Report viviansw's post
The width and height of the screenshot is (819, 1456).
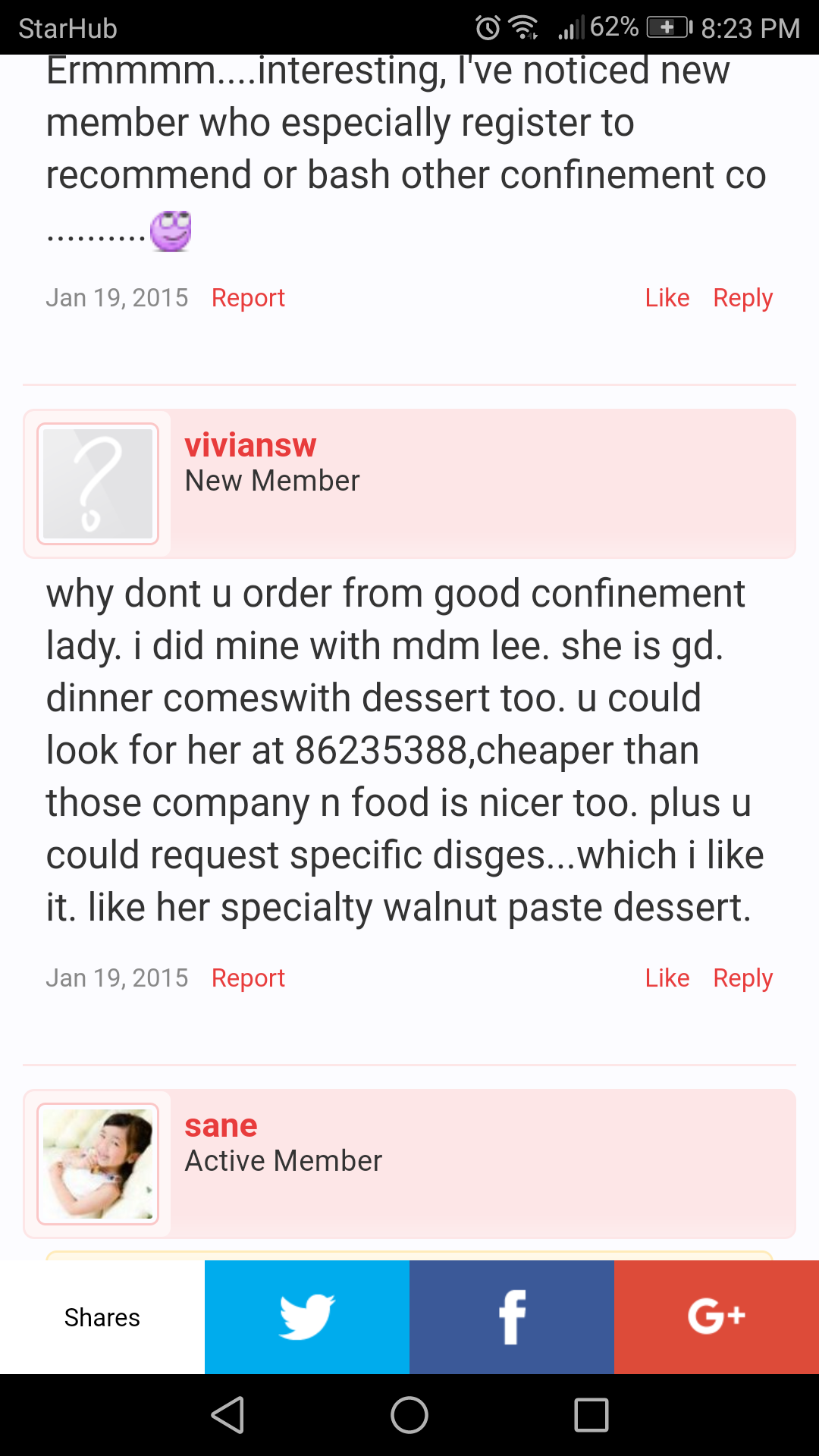point(248,978)
